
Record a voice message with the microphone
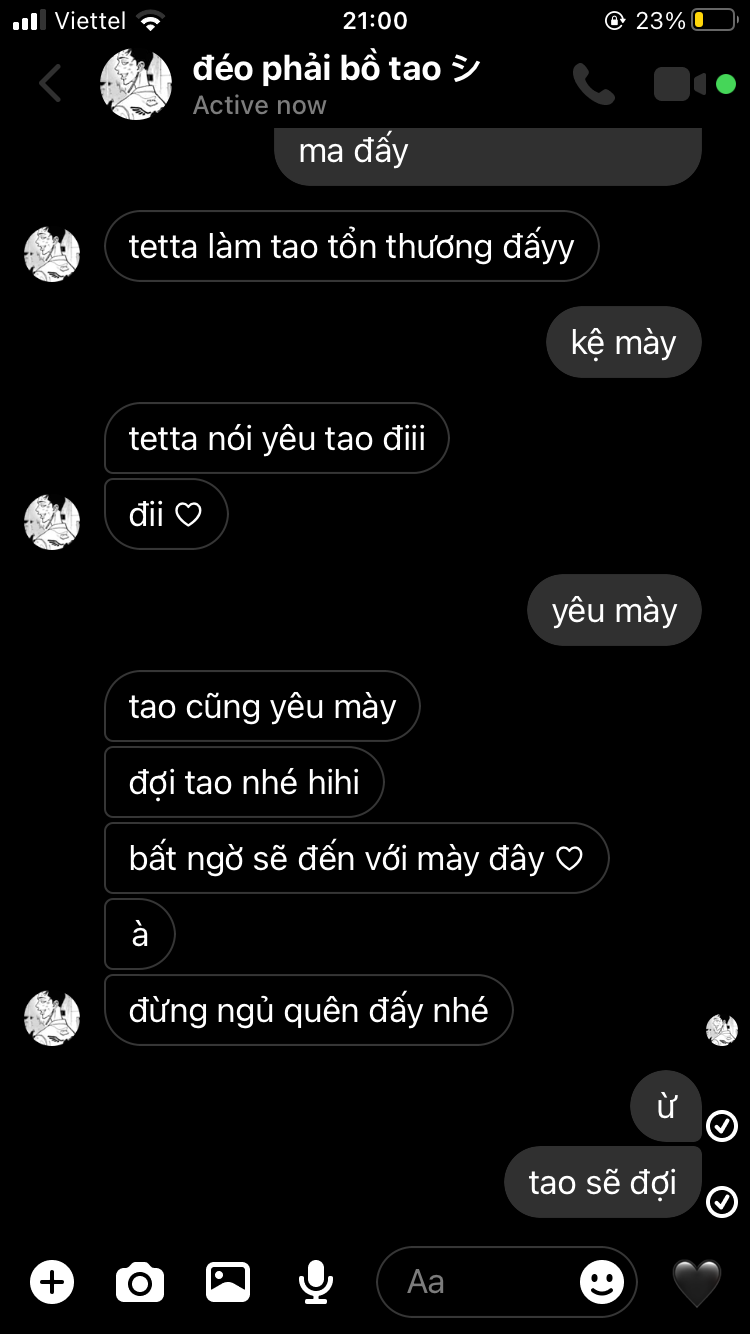(x=316, y=1281)
